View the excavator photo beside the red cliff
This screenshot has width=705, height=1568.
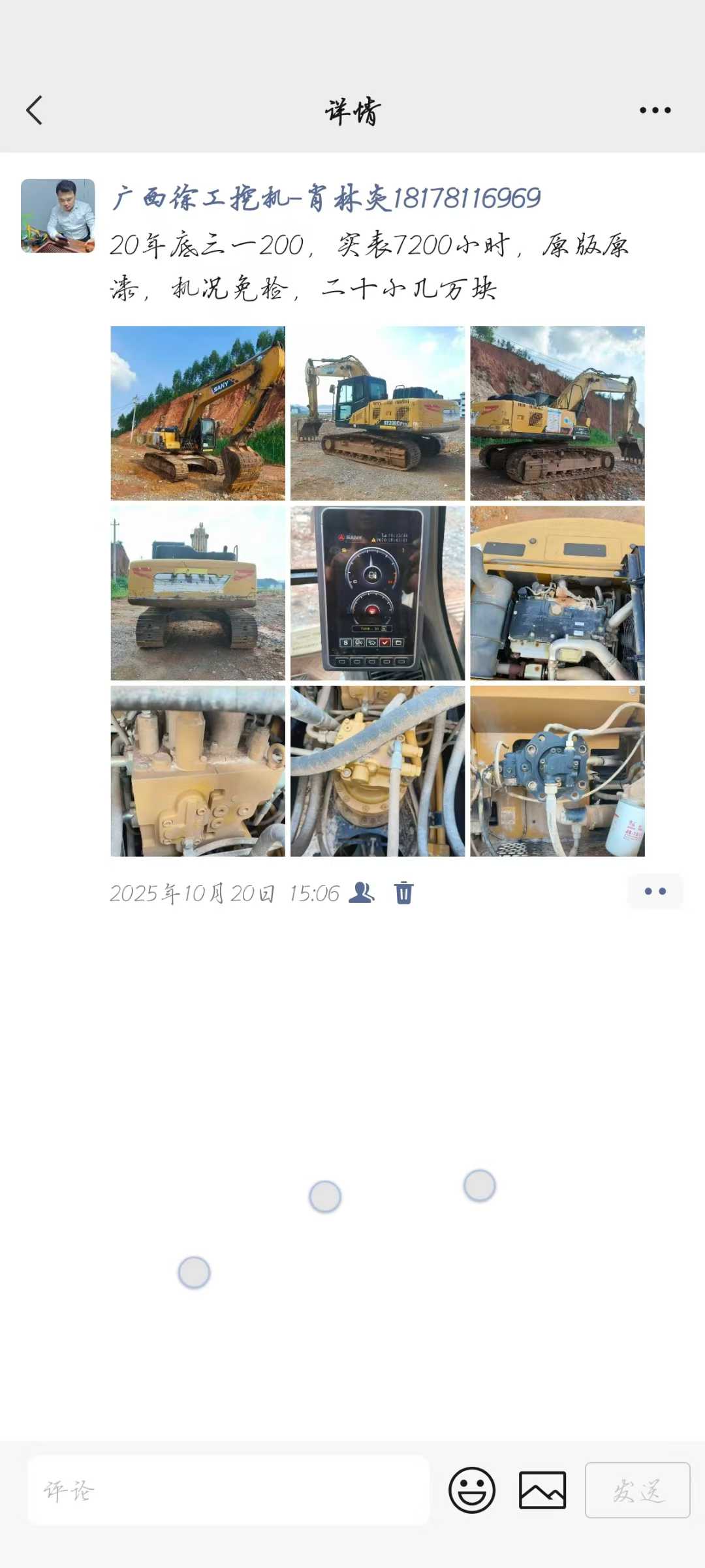[x=557, y=413]
